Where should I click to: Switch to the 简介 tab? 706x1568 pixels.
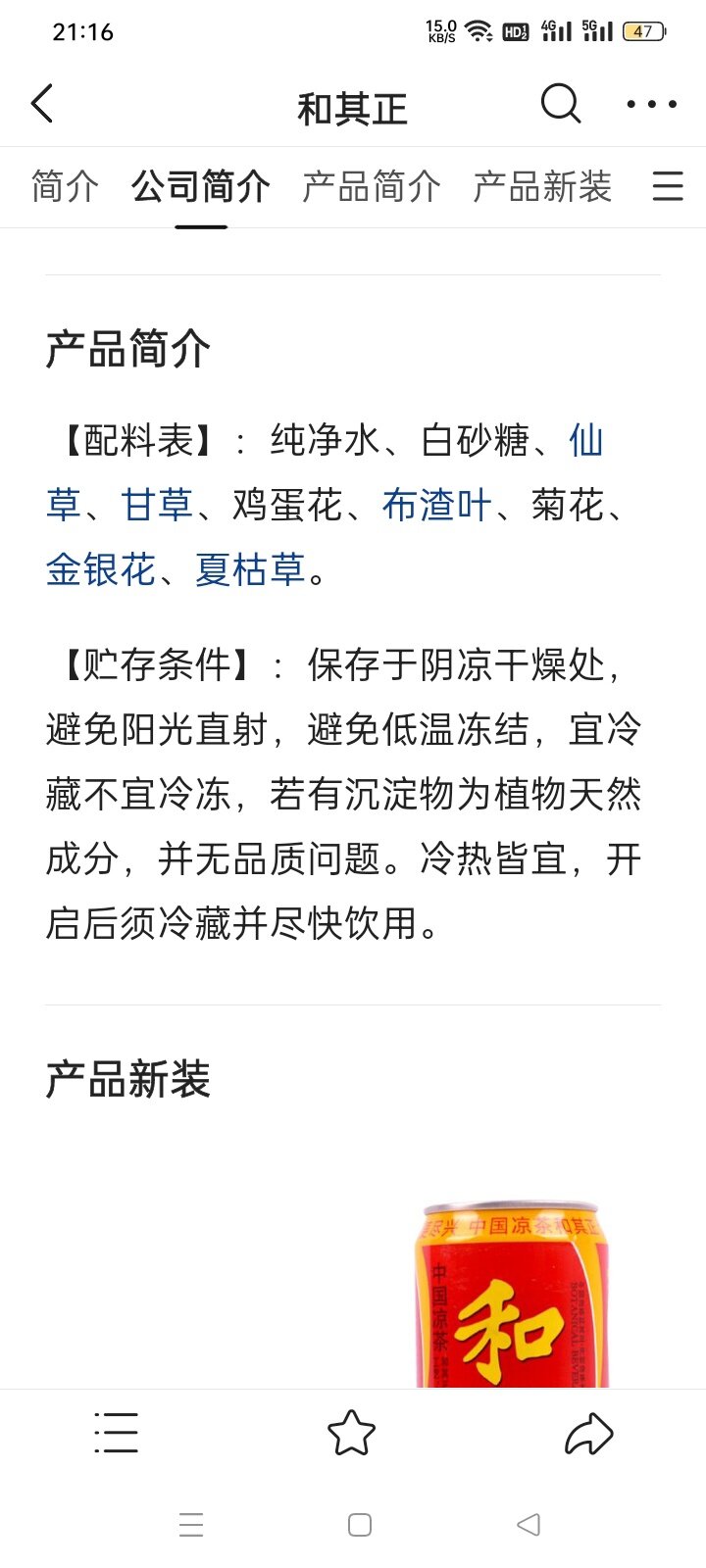click(65, 186)
